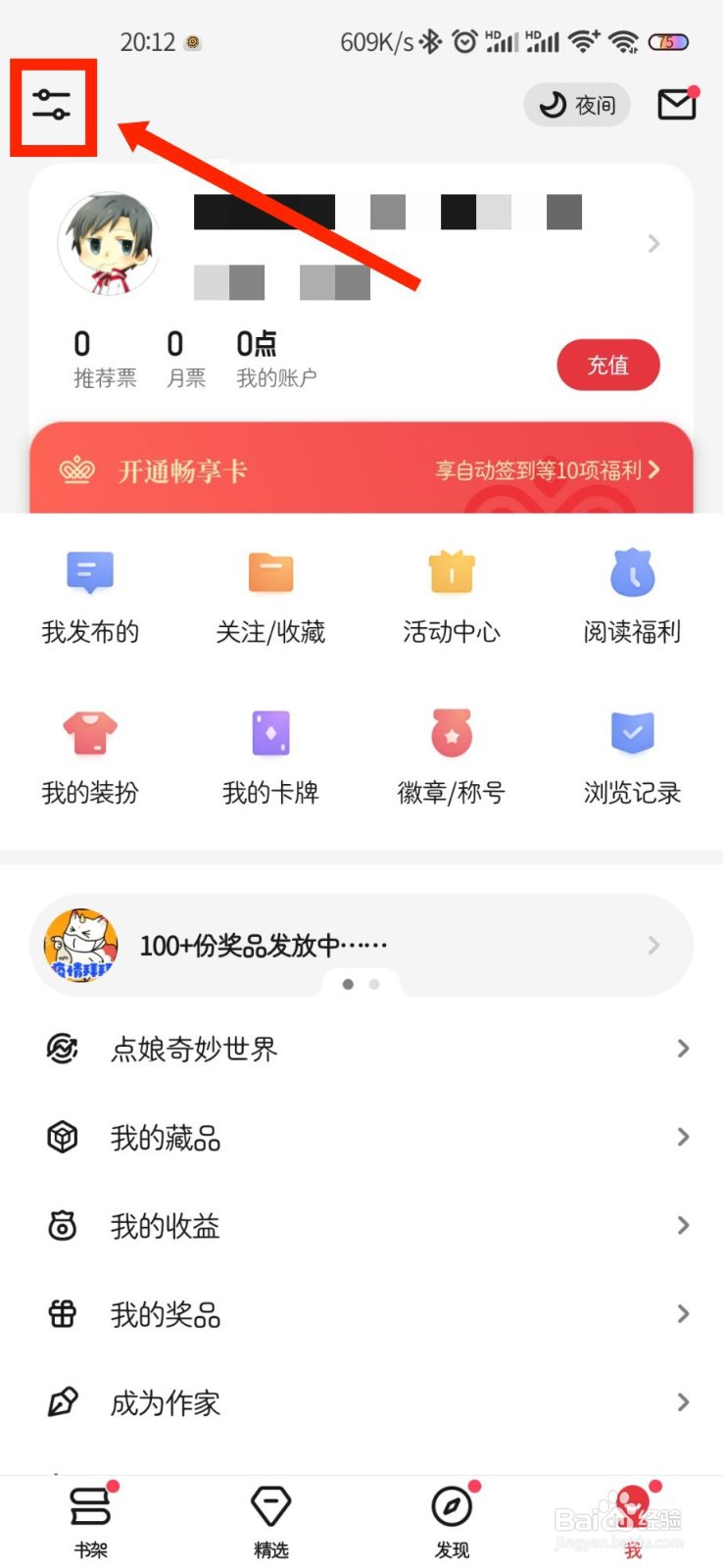Toggle night mode with the 夜间 button
This screenshot has width=723, height=1568.
click(x=577, y=104)
